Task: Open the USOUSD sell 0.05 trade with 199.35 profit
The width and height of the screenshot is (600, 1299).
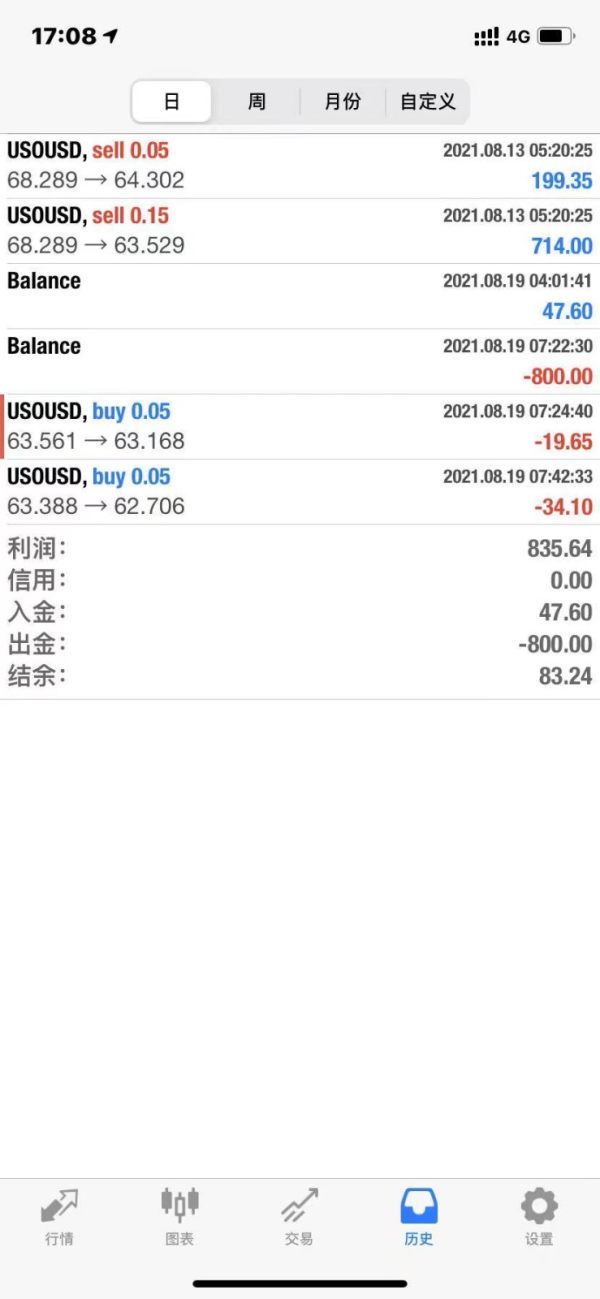Action: 300,166
